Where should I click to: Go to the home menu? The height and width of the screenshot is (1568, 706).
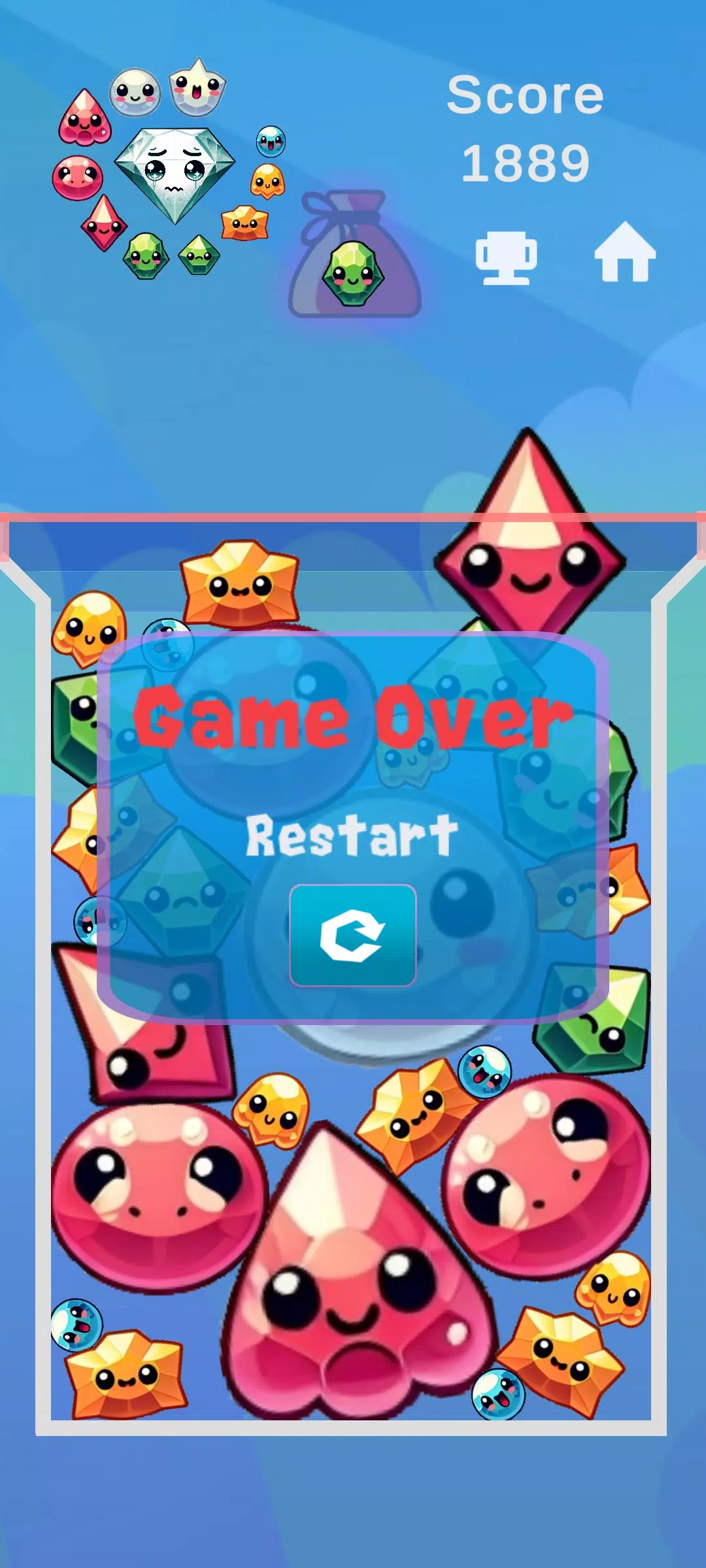click(x=624, y=253)
